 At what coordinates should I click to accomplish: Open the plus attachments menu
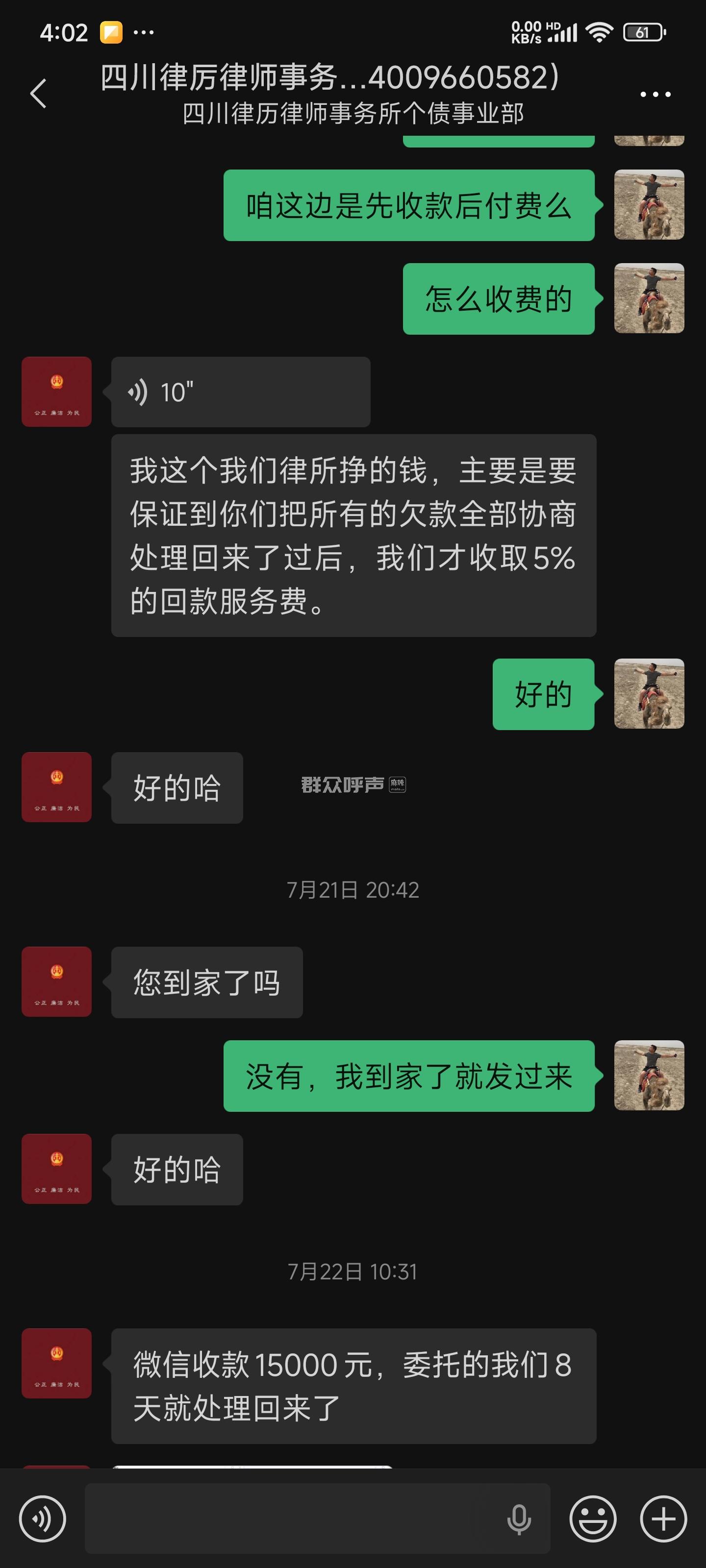coord(663,1519)
